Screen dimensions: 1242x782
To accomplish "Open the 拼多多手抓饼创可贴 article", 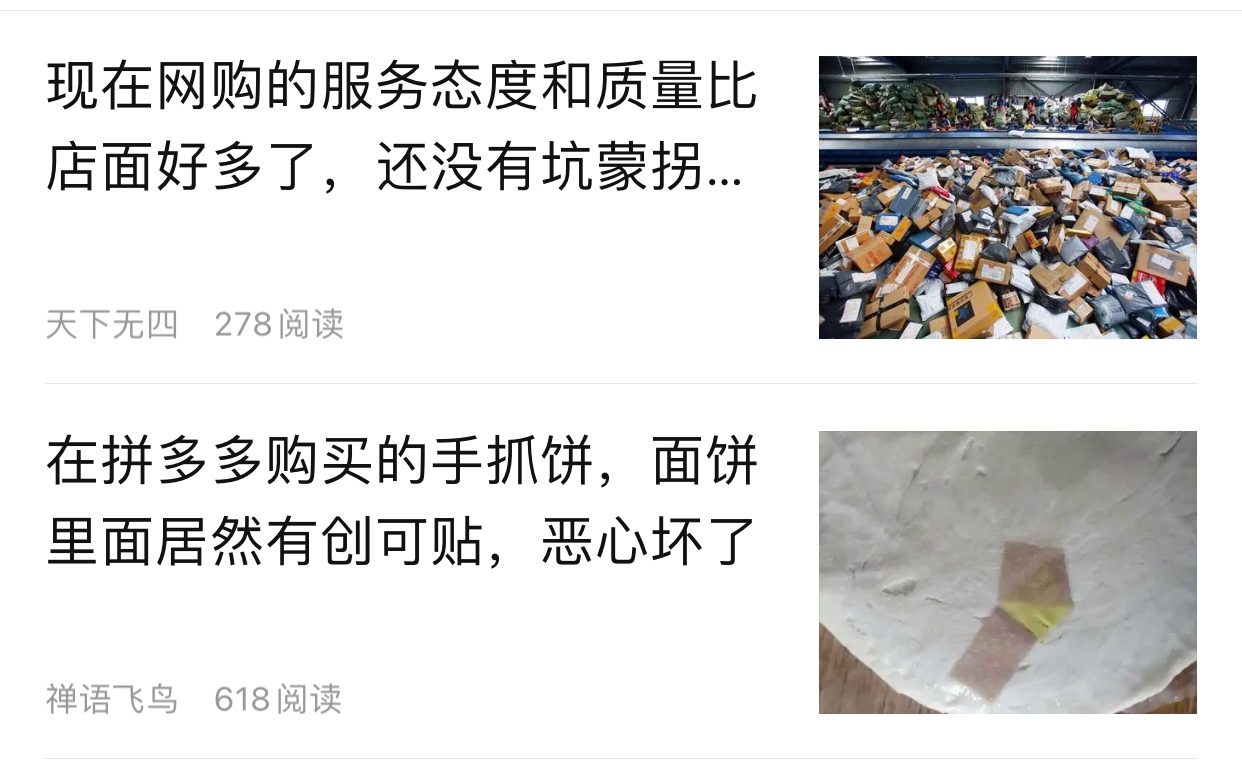I will (x=400, y=503).
